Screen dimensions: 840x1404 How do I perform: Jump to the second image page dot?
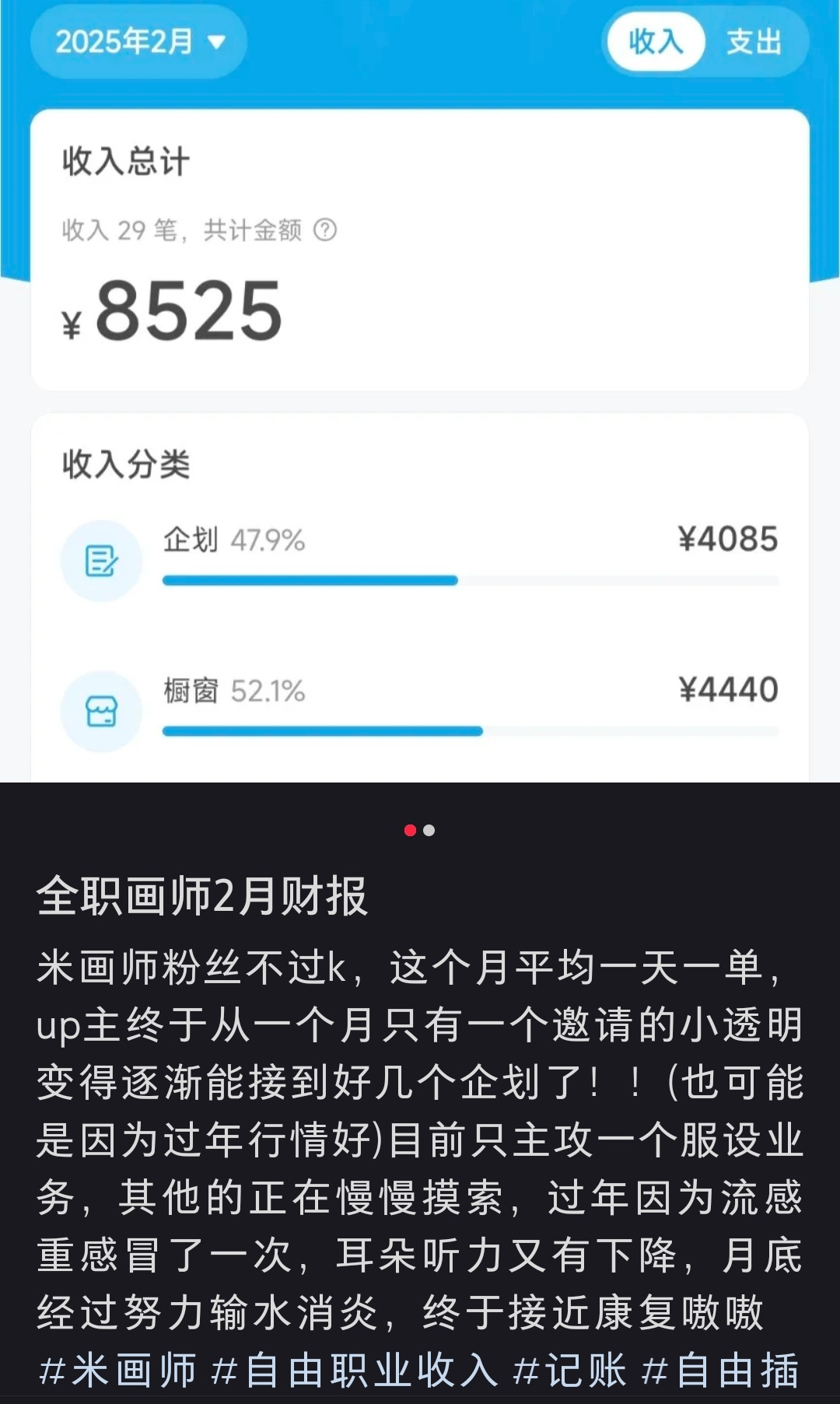tap(429, 831)
